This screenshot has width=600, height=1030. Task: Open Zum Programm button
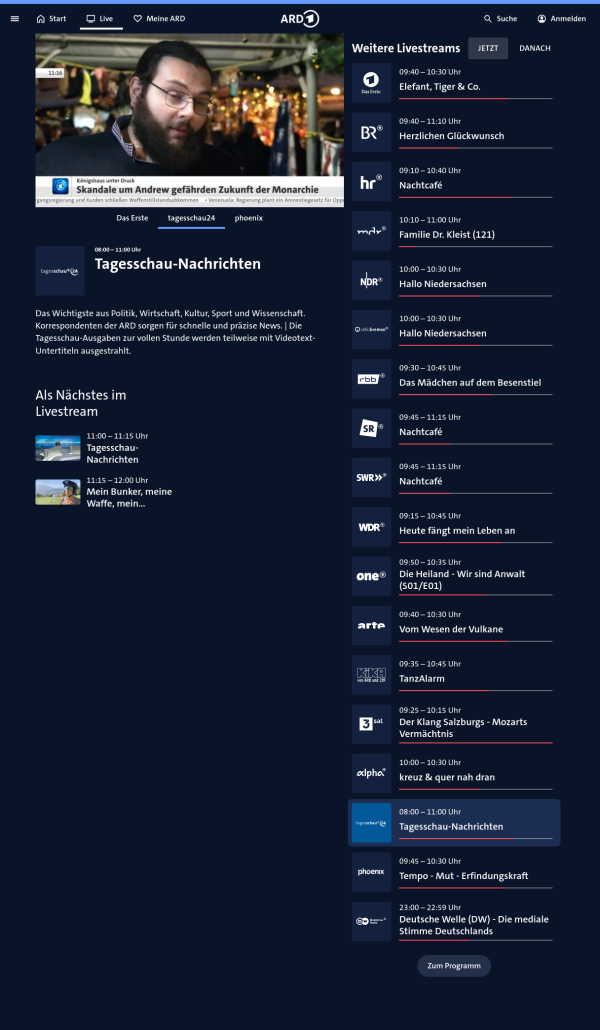point(454,966)
